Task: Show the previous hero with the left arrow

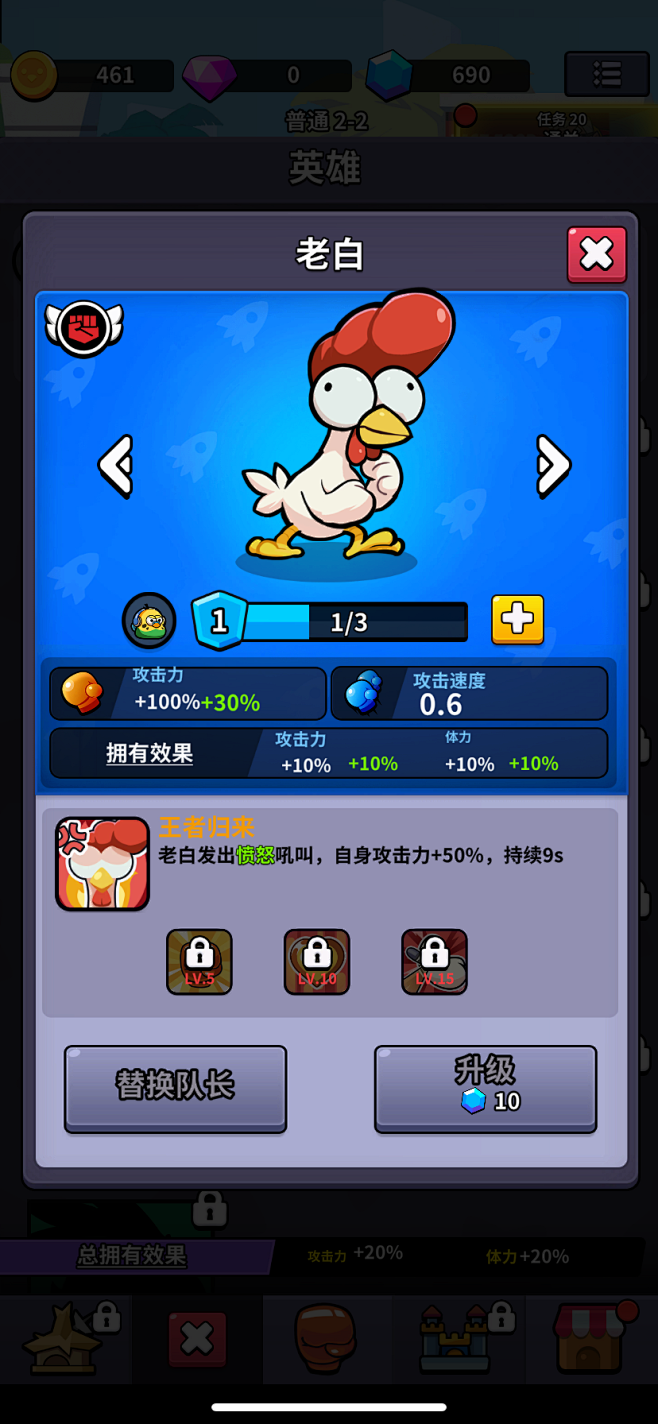Action: tap(116, 465)
